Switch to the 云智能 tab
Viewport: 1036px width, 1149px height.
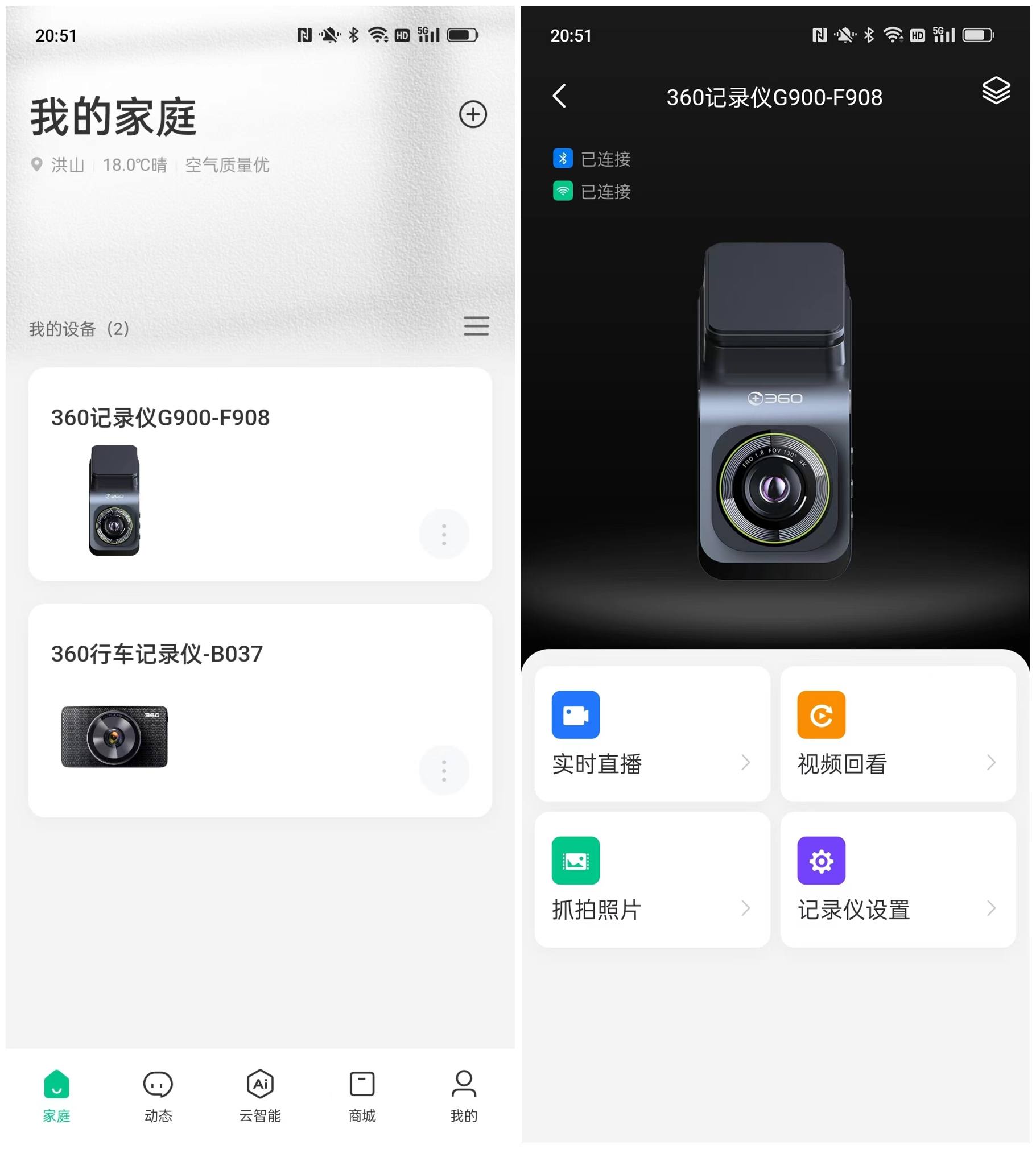[259, 1094]
